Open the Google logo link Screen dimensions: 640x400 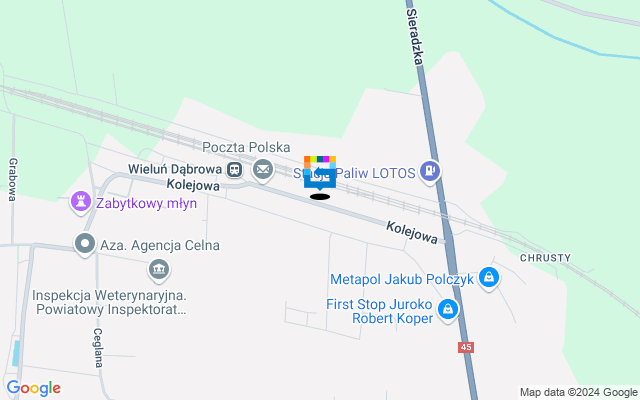click(33, 388)
